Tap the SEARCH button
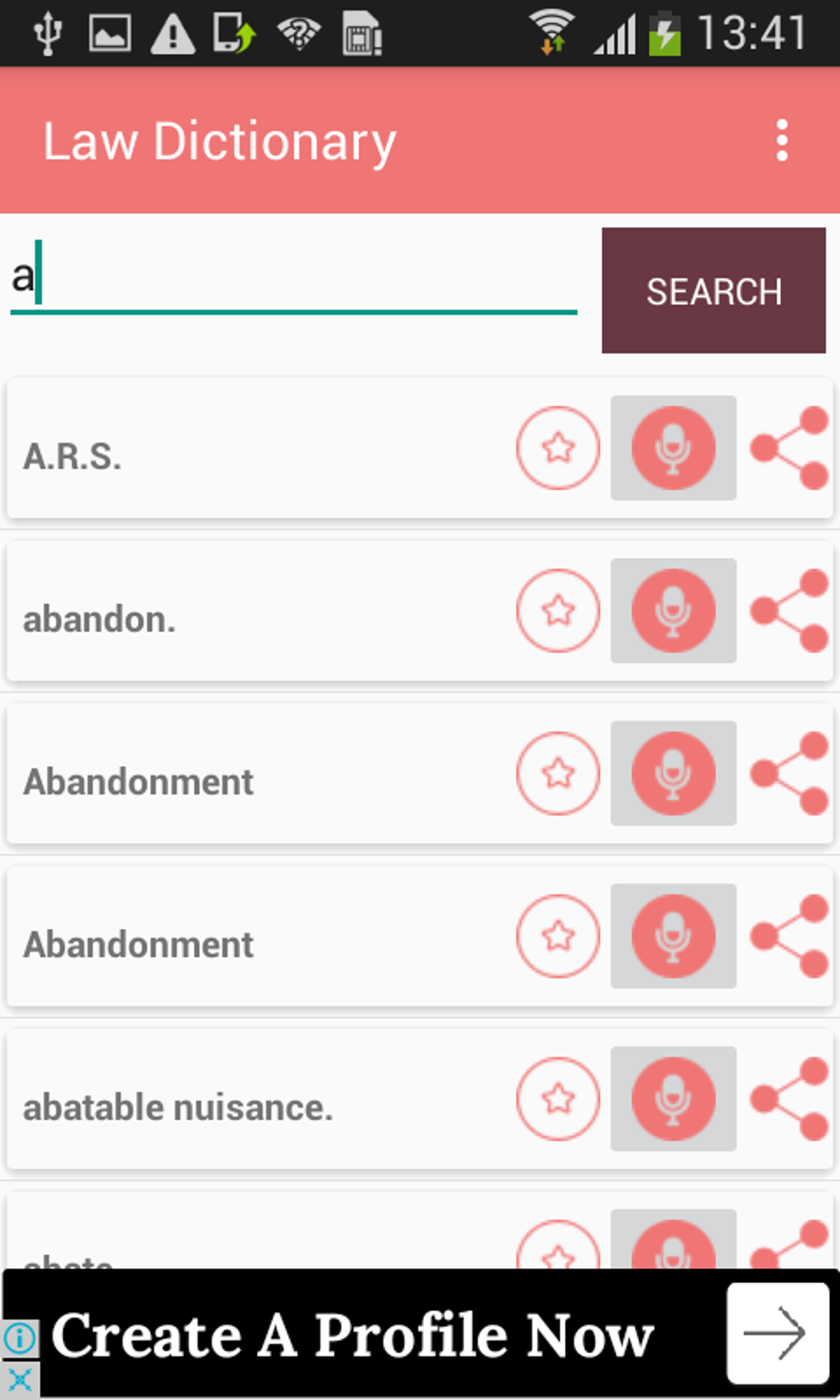The width and height of the screenshot is (840, 1400). click(713, 291)
